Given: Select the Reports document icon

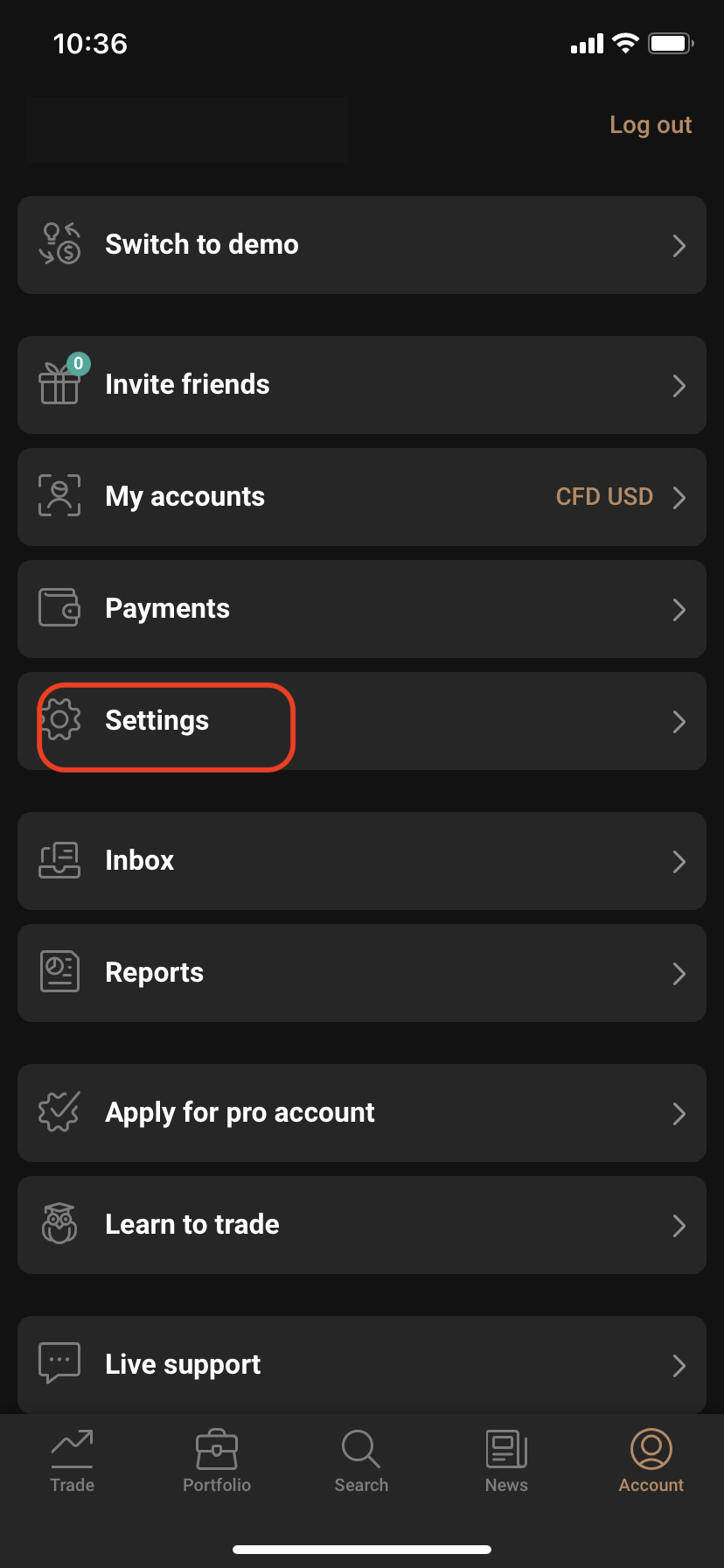Looking at the screenshot, I should (59, 972).
